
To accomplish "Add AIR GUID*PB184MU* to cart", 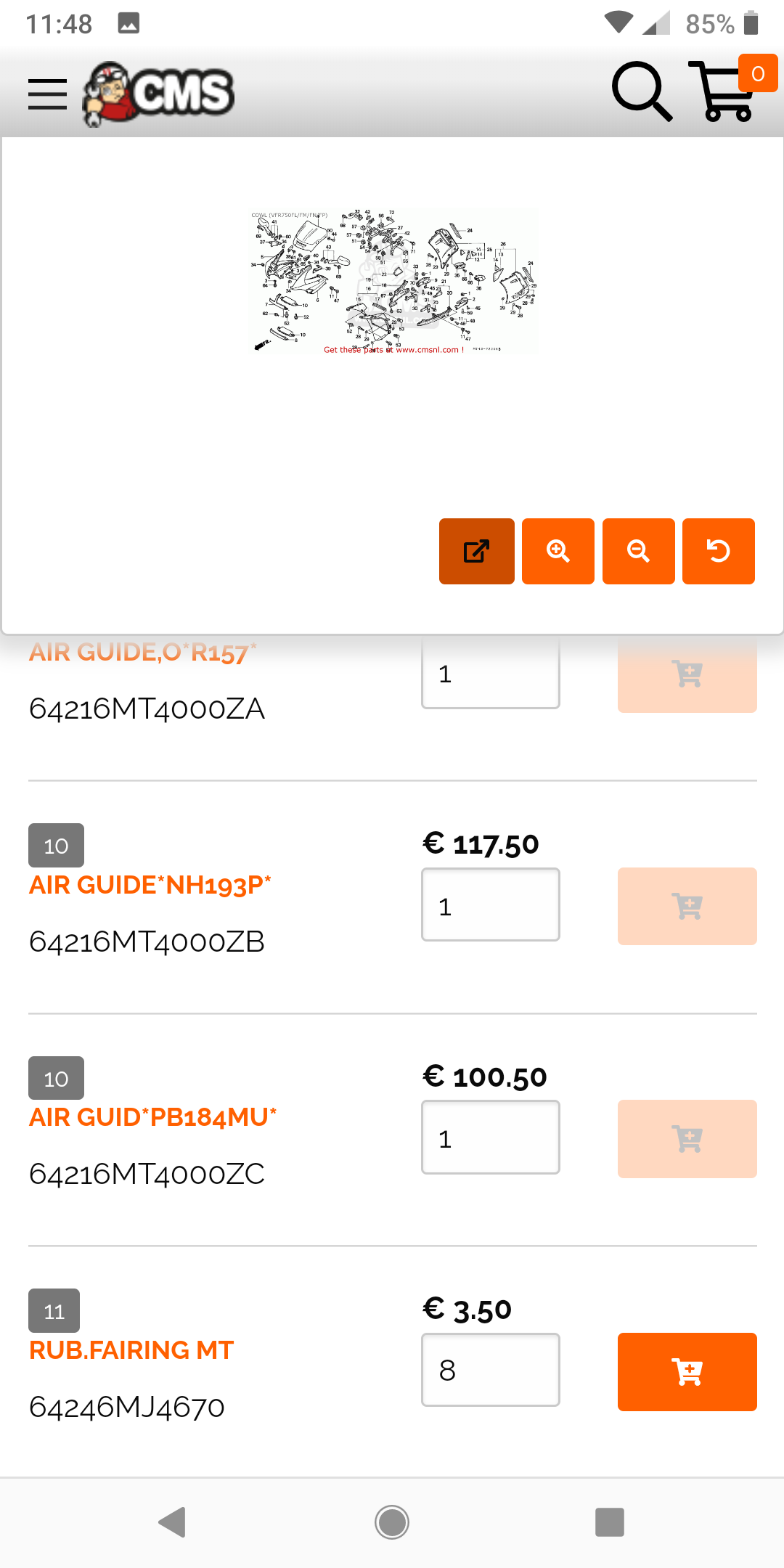I will (687, 1139).
